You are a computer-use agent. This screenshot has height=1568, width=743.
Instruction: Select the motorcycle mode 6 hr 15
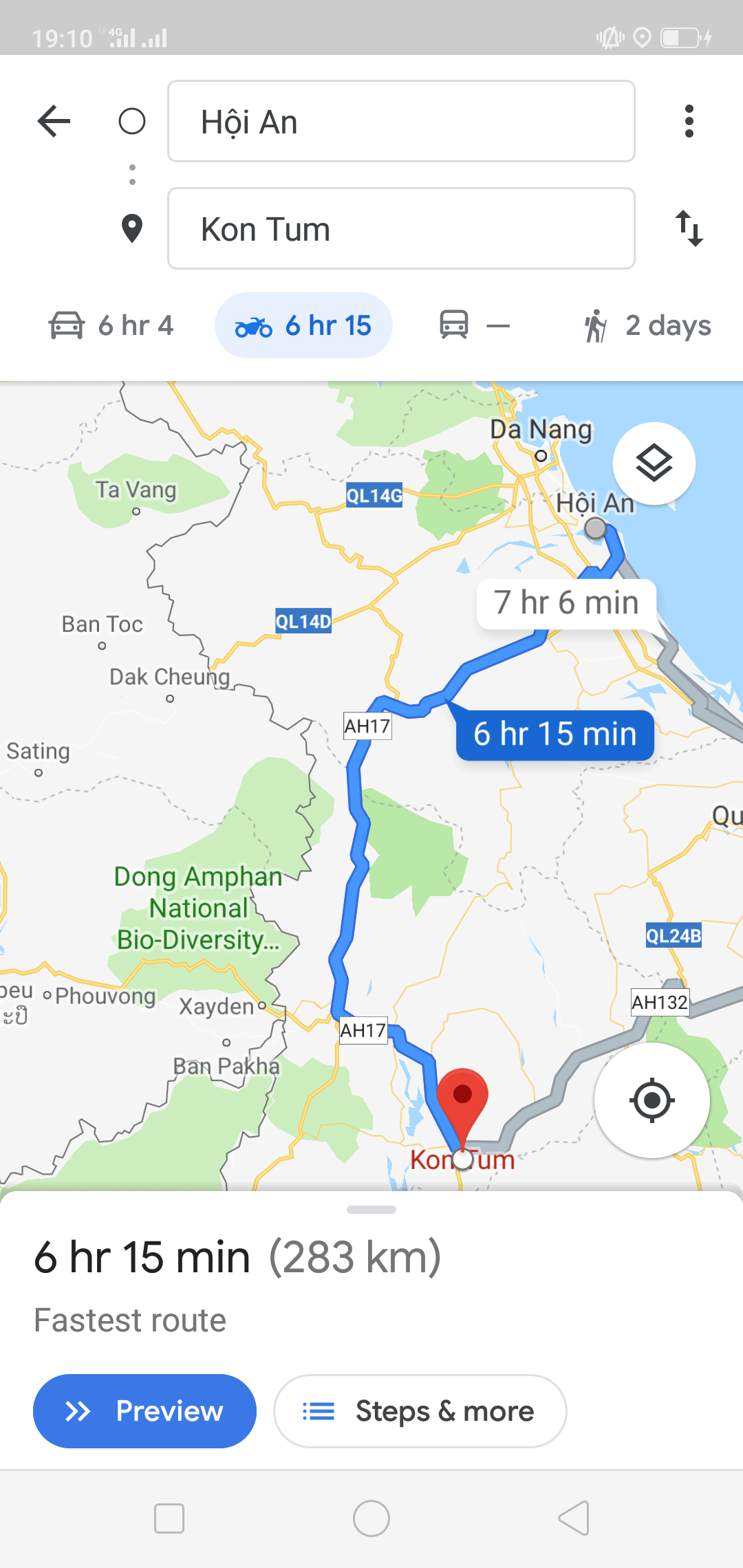tap(303, 325)
